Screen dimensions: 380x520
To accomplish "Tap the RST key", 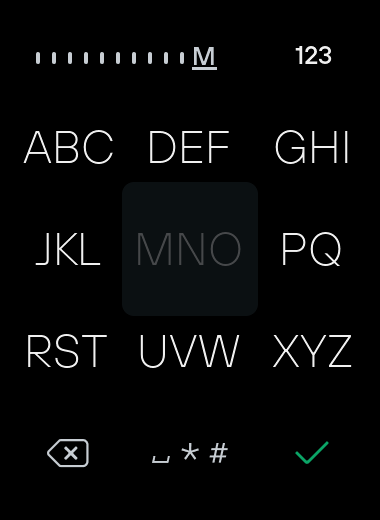I will 67,351.
